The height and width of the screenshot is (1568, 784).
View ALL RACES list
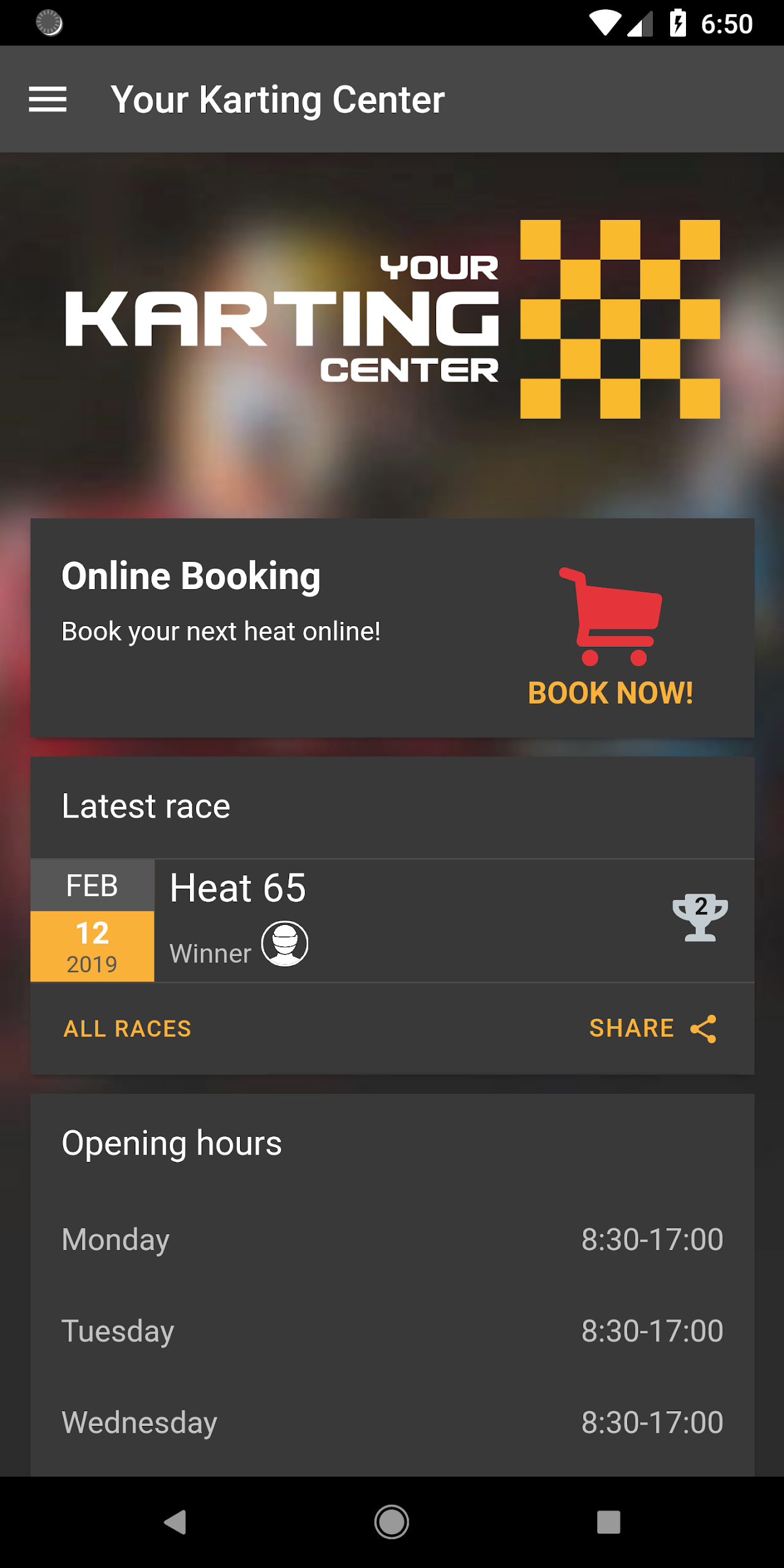pyautogui.click(x=127, y=1029)
